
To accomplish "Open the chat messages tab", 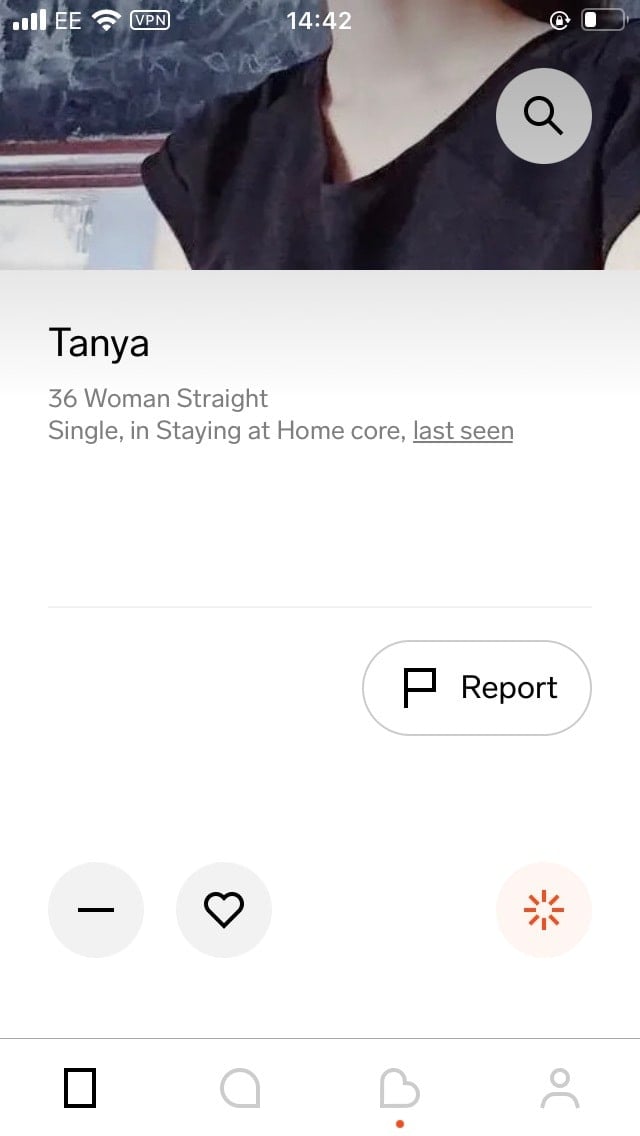I will (240, 1089).
